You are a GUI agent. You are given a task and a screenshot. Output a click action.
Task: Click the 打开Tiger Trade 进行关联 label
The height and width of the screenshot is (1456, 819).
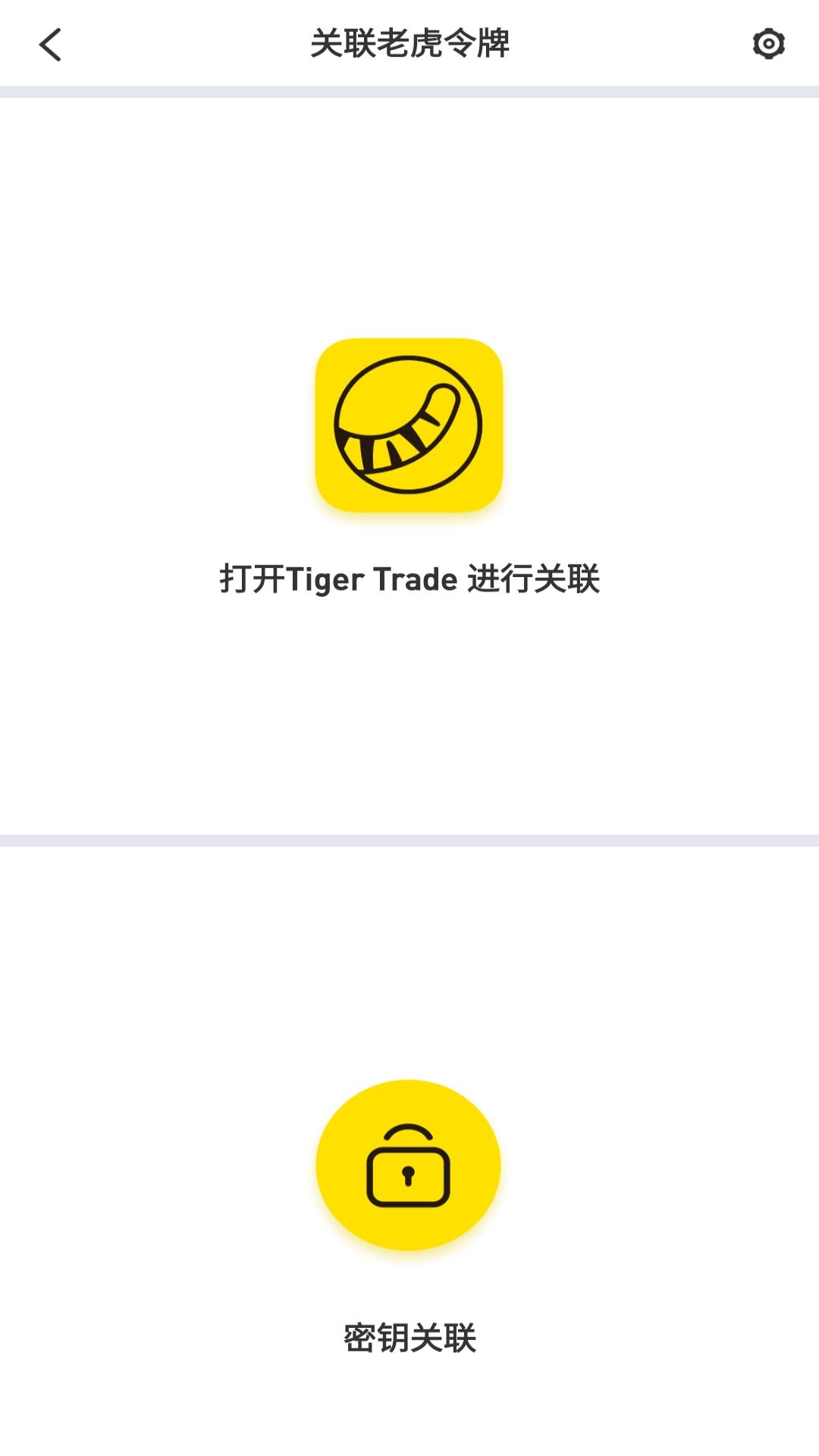pos(408,580)
